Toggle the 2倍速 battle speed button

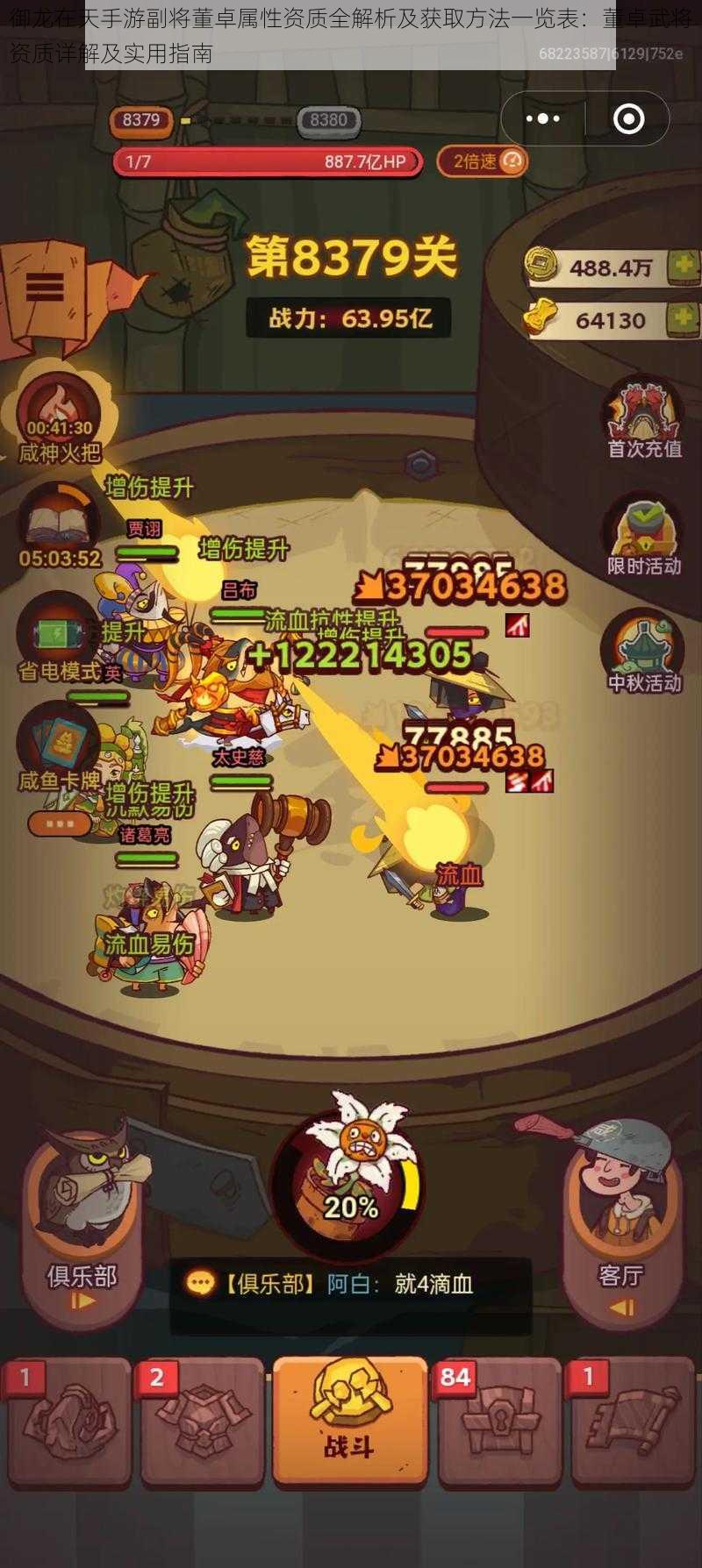482,161
